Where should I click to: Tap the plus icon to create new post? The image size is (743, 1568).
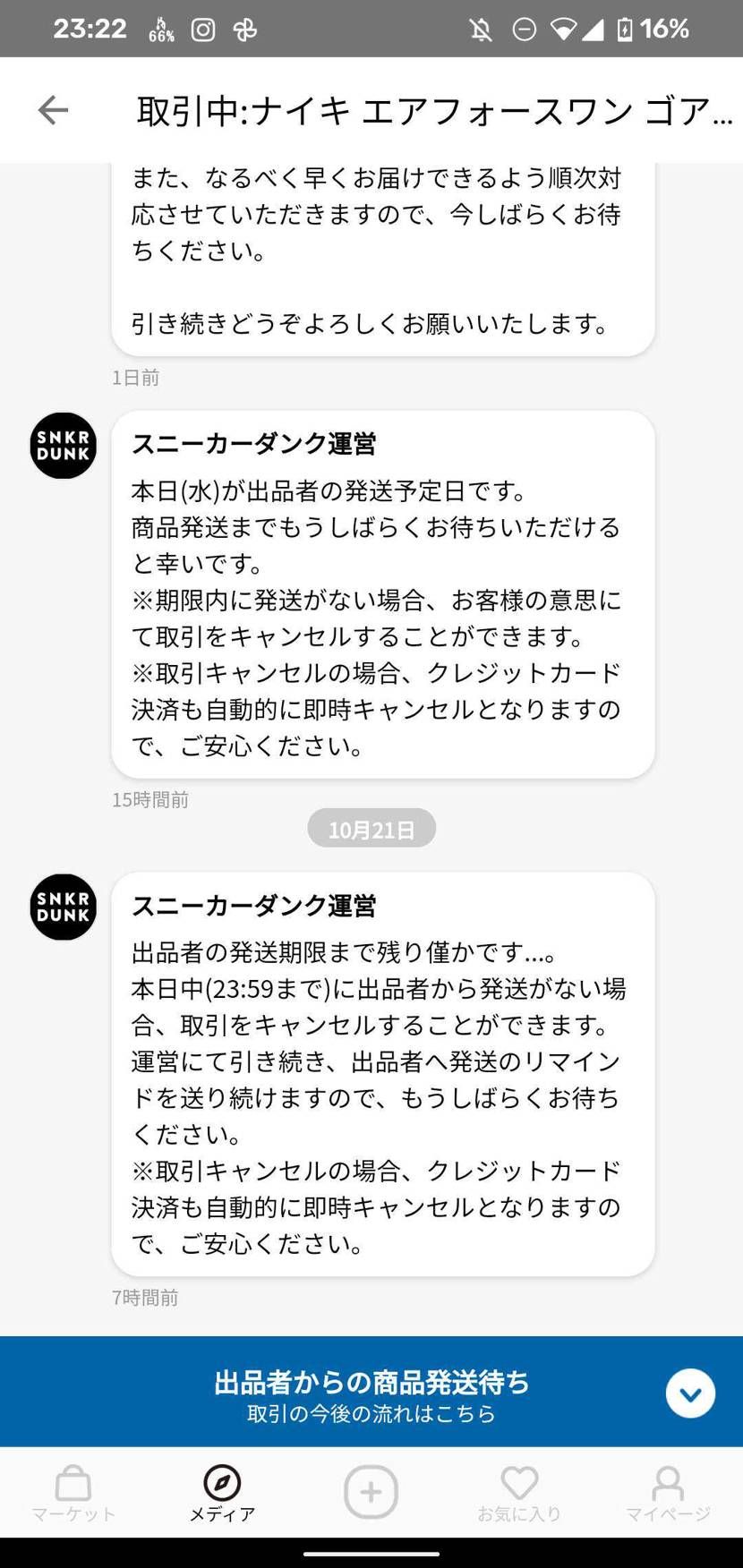[371, 1490]
